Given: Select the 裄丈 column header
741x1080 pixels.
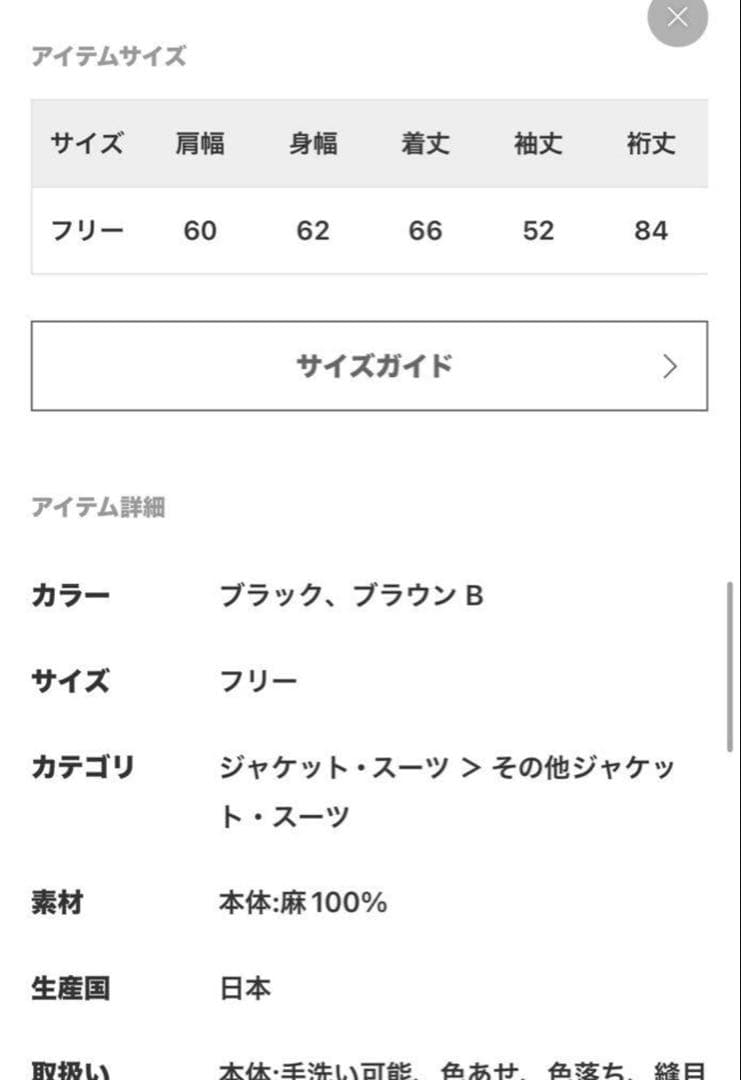Looking at the screenshot, I should (652, 144).
